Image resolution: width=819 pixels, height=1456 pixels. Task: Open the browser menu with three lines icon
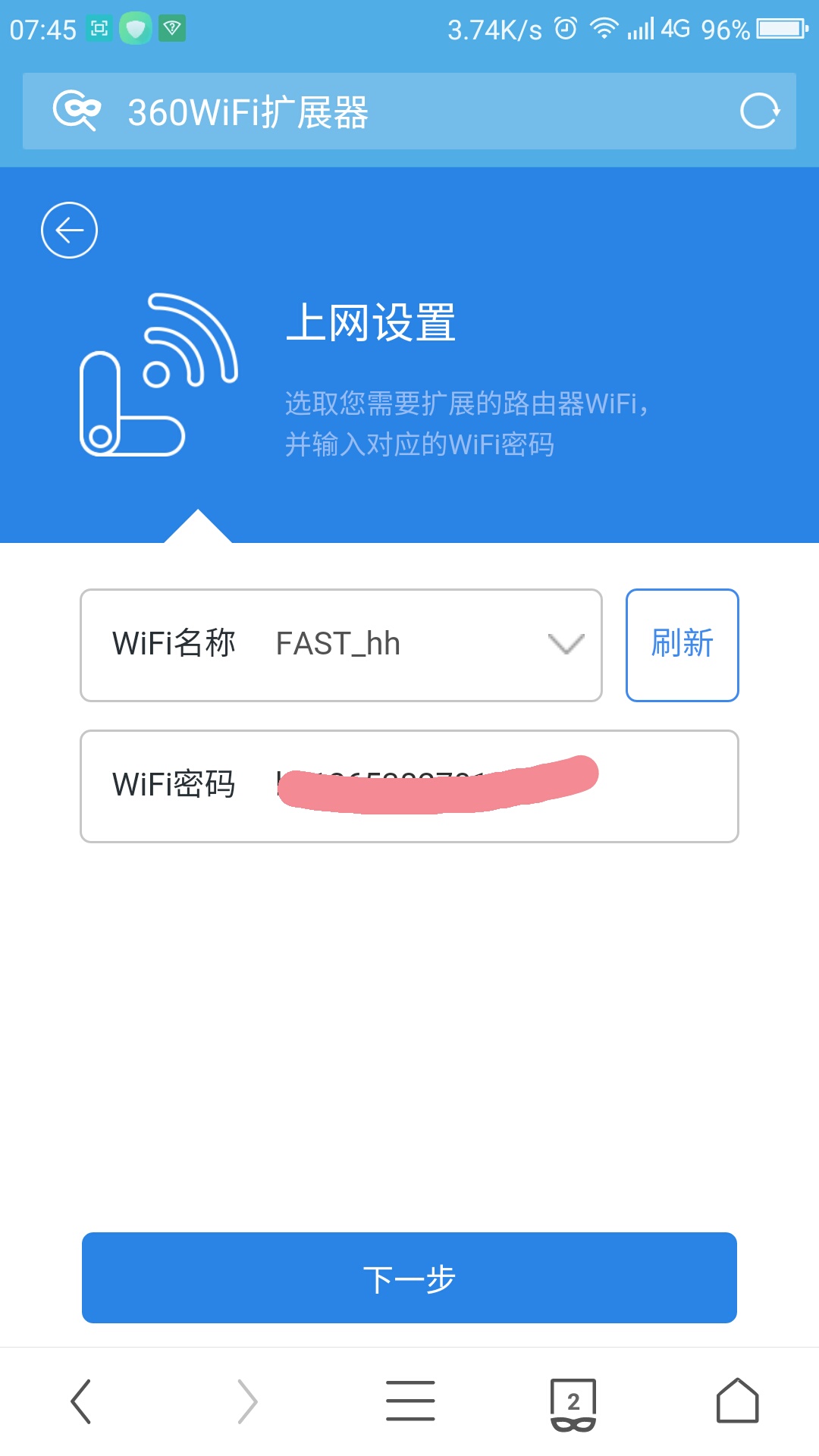pos(409,1399)
